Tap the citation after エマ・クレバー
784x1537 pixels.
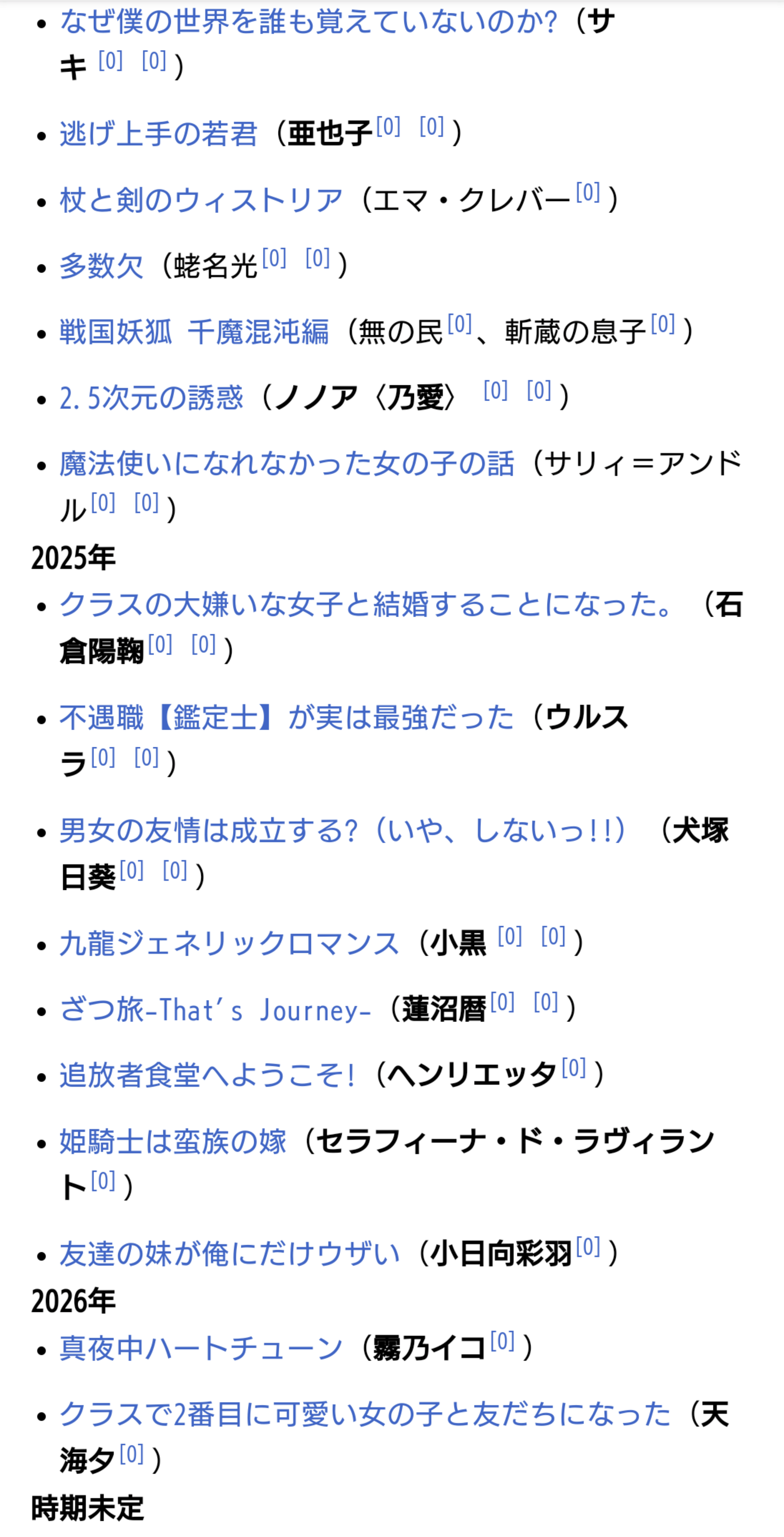tap(588, 193)
